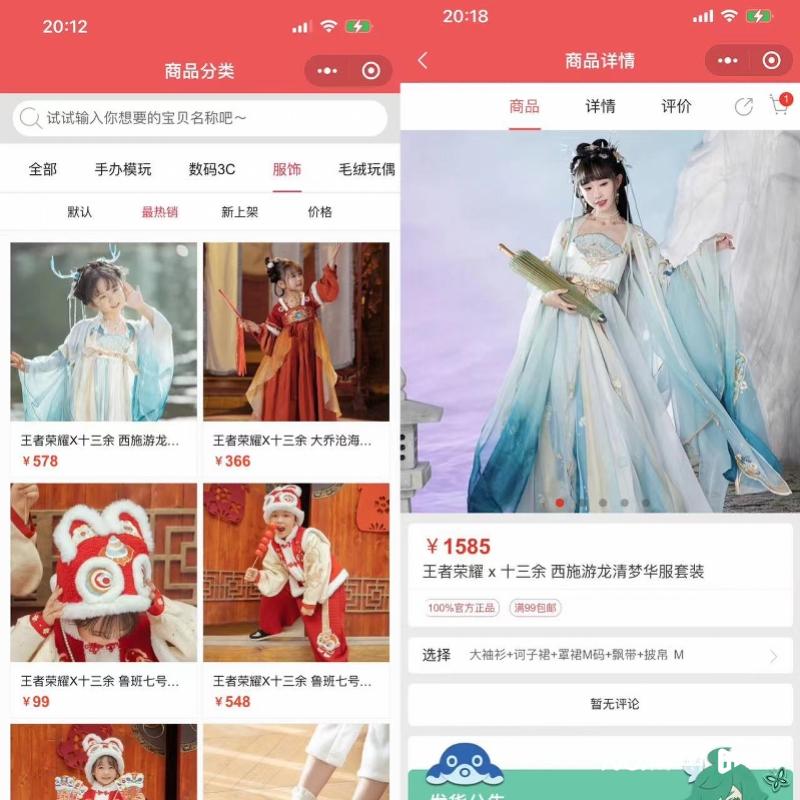Open the shopping cart

click(779, 106)
